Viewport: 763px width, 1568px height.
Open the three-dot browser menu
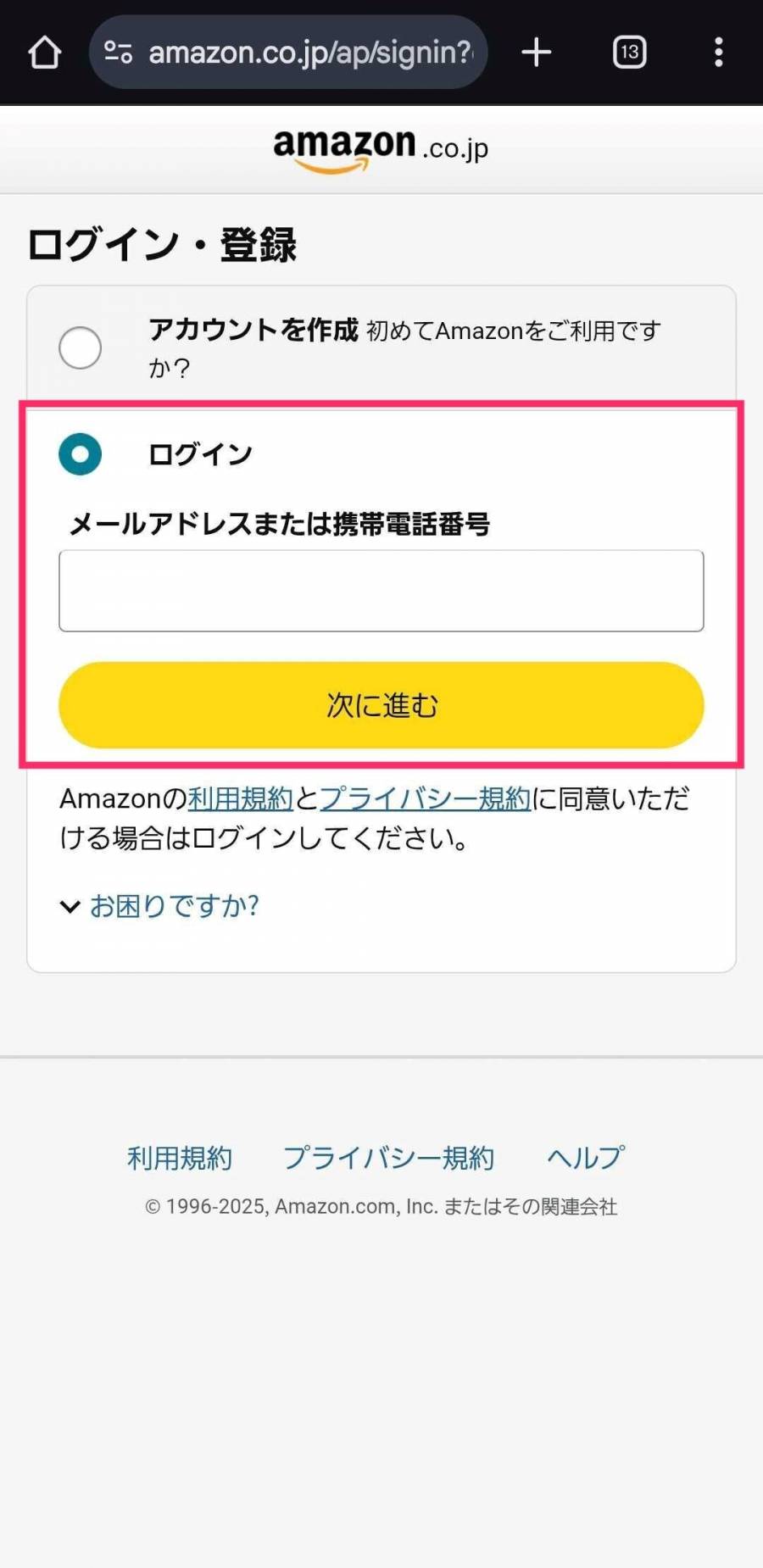(x=718, y=52)
